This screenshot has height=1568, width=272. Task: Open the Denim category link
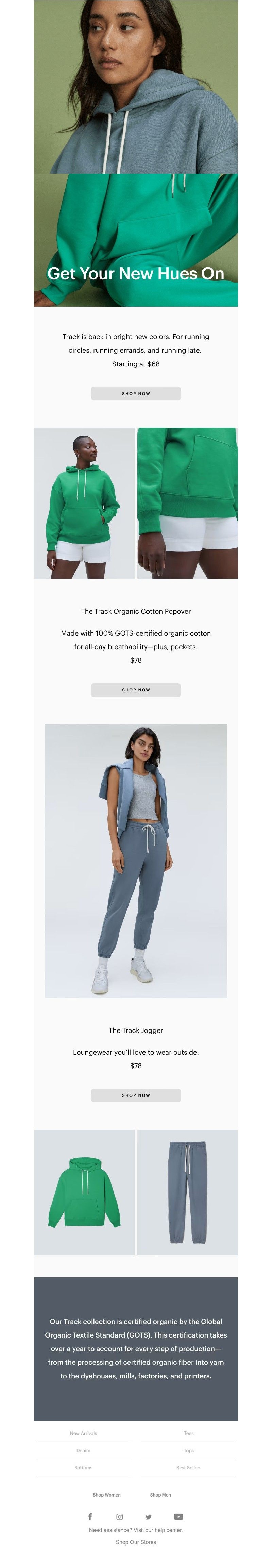click(x=83, y=1451)
